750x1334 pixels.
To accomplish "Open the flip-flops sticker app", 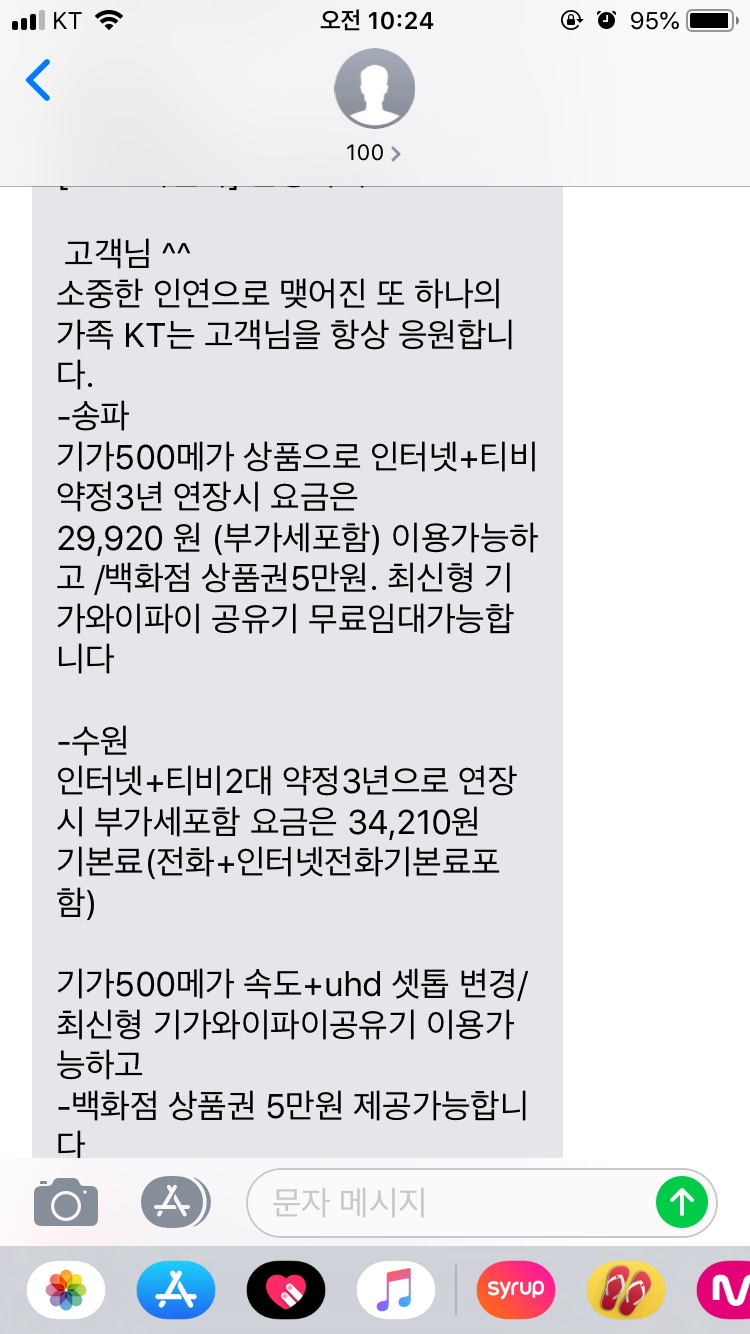I will 626,1289.
